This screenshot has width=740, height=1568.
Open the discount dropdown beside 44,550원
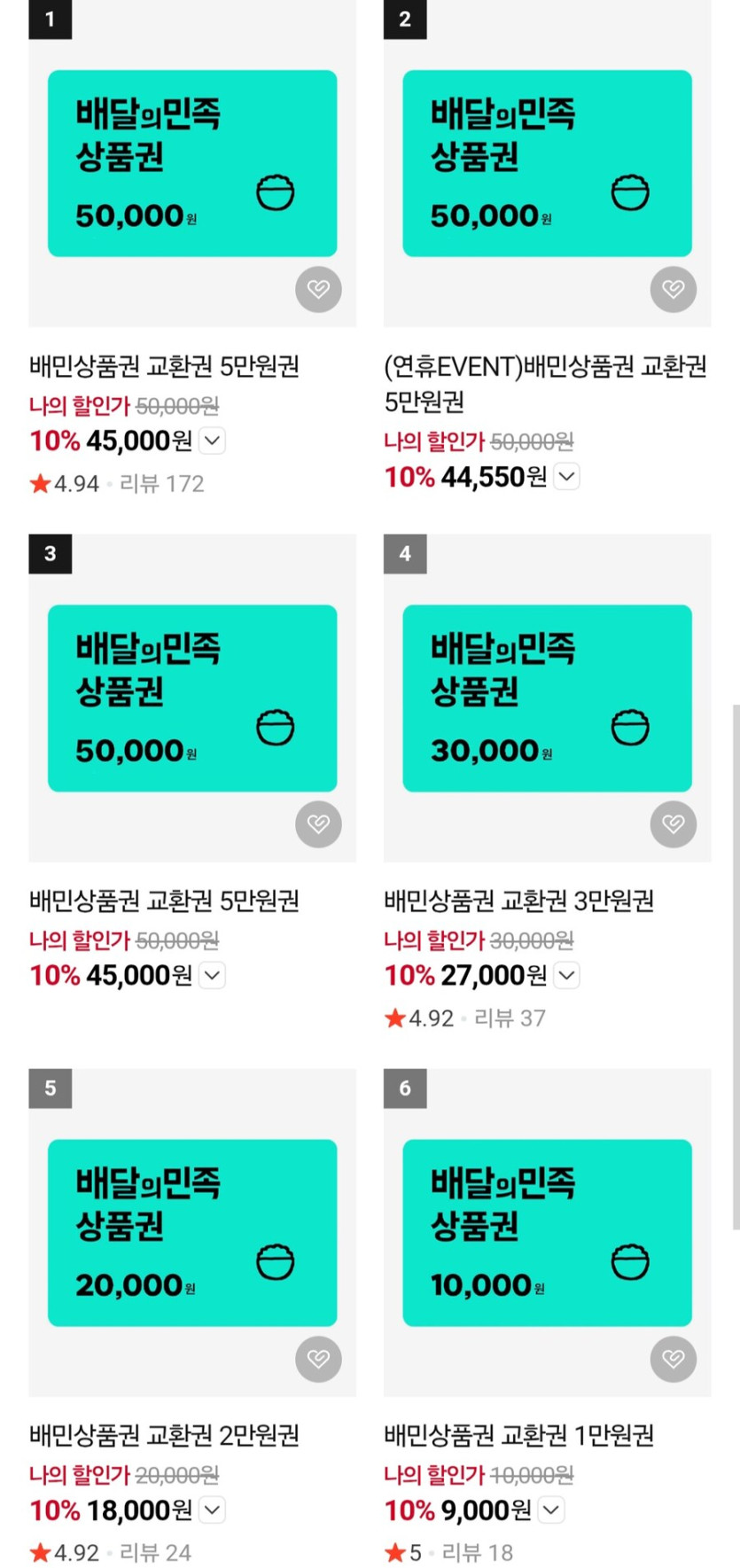(x=565, y=477)
